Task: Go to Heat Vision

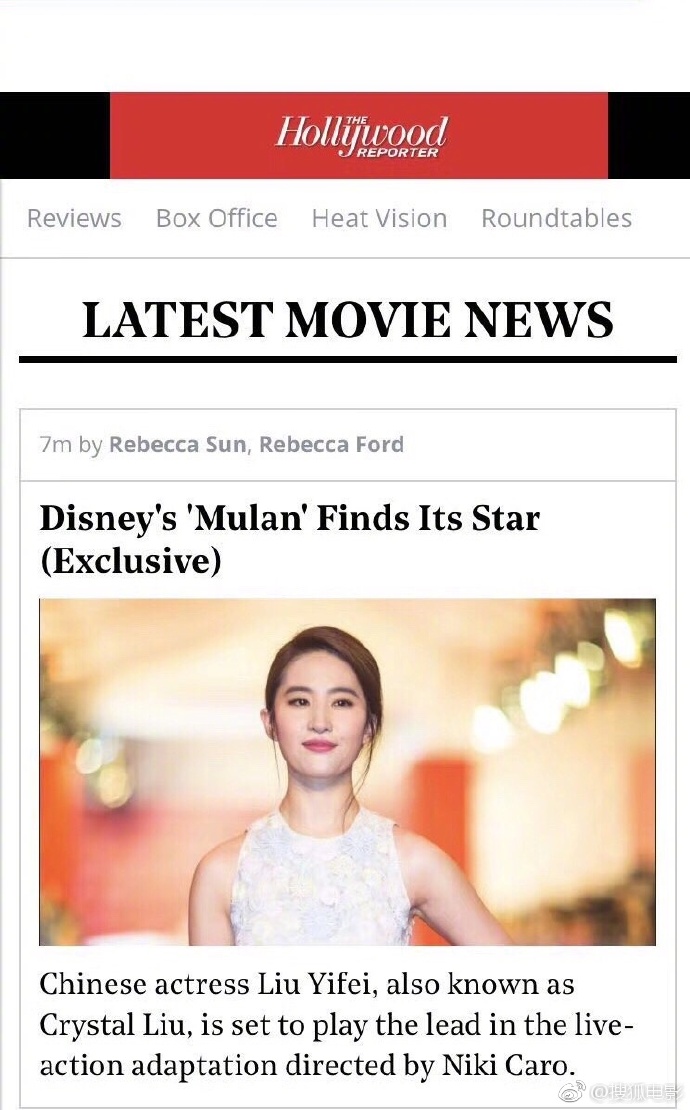Action: coord(379,218)
